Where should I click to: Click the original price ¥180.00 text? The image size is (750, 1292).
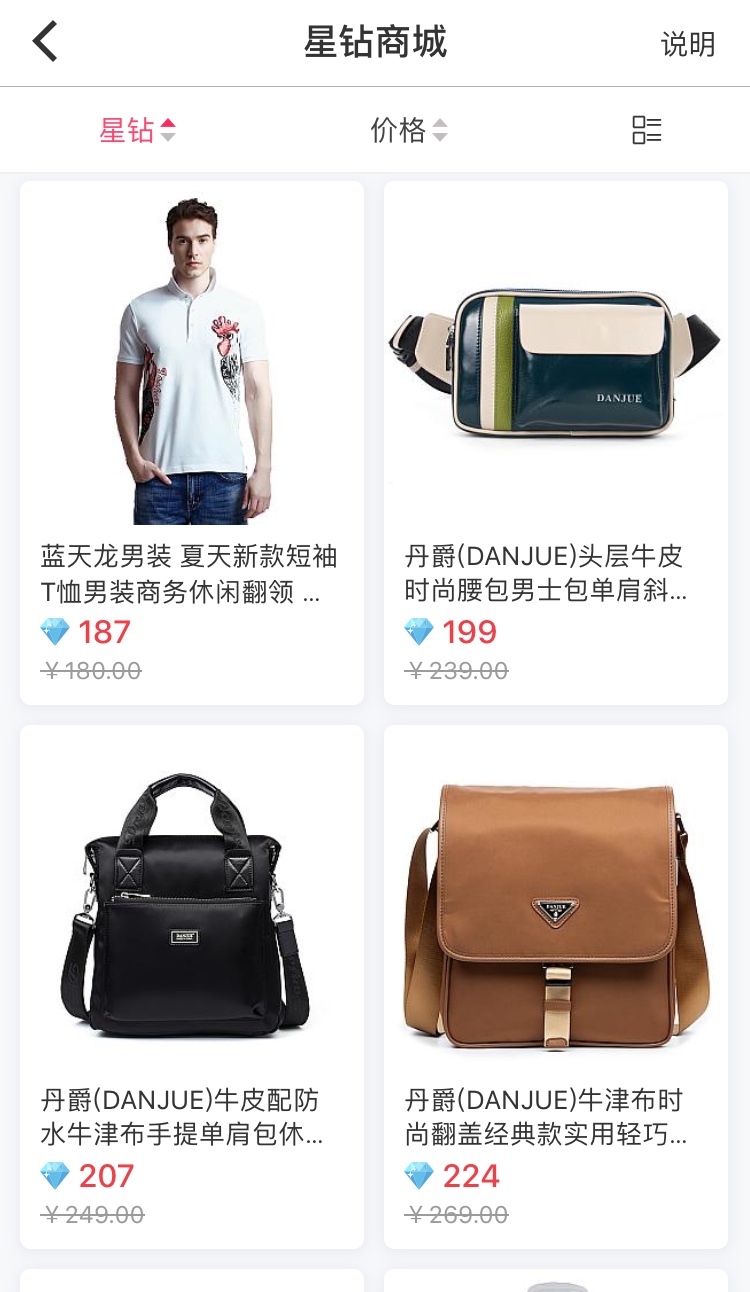pyautogui.click(x=91, y=670)
